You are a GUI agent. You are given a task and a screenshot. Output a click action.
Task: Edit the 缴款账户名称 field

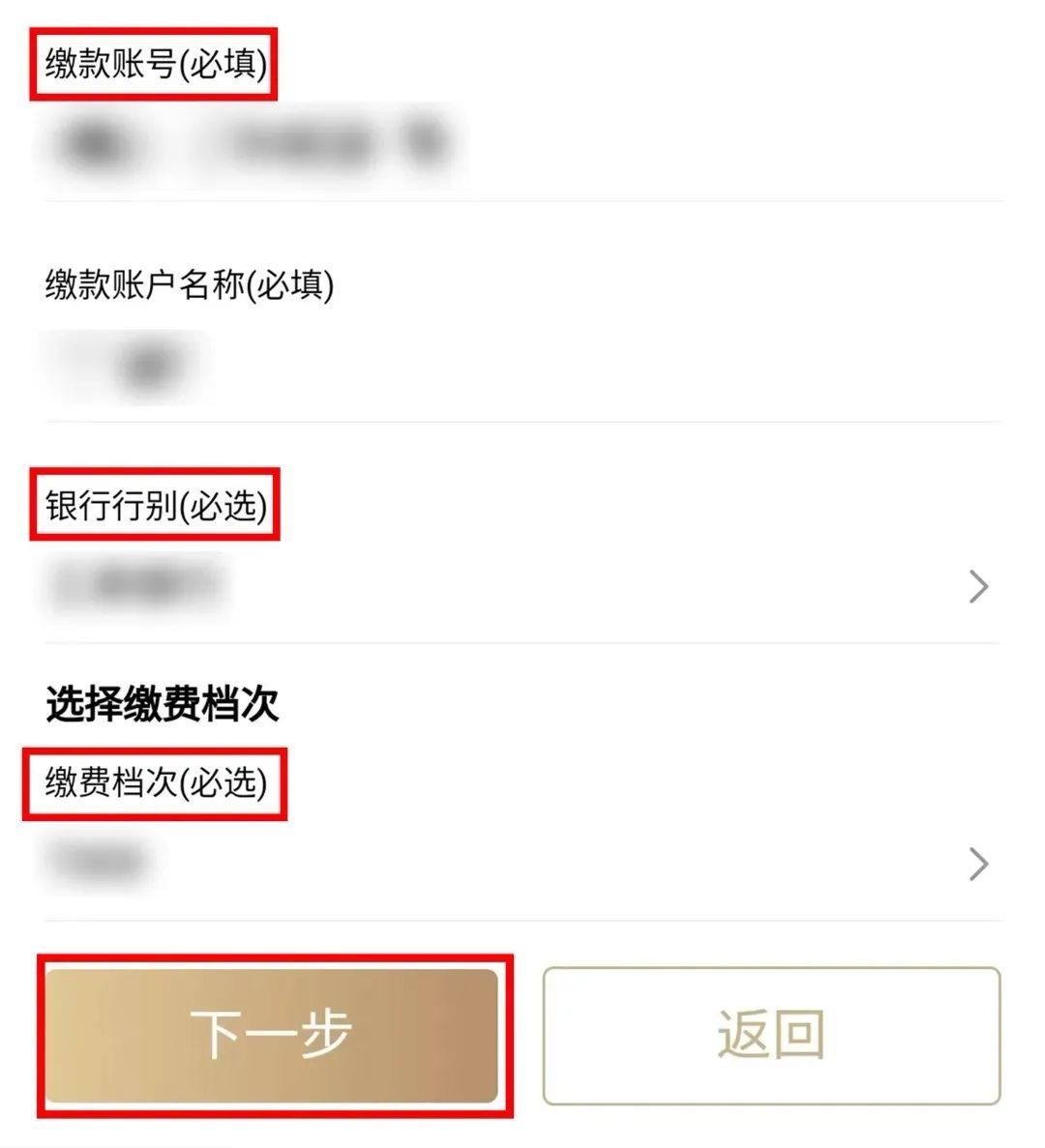point(522,367)
